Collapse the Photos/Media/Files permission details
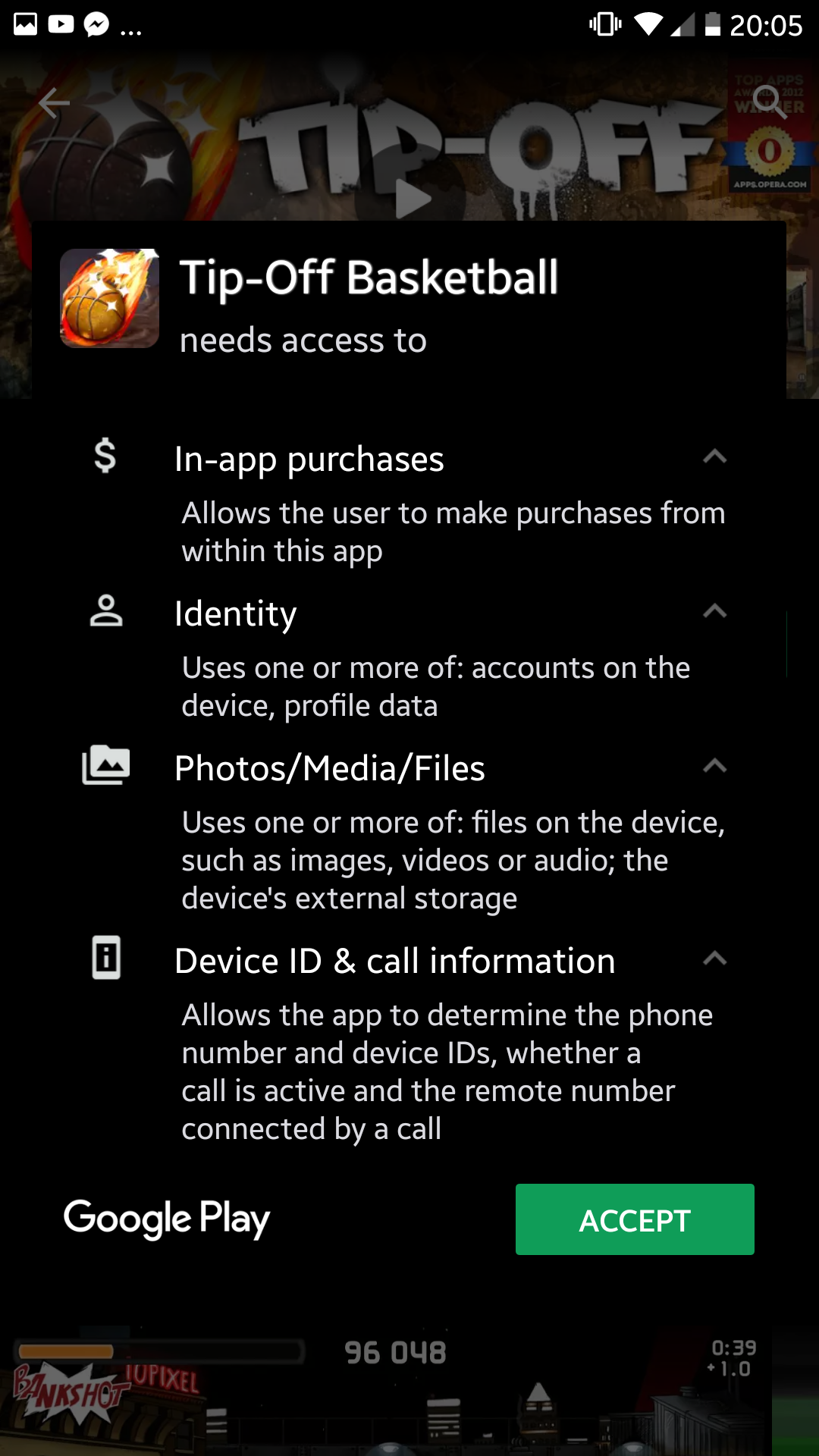Screen dimensions: 819x1456 714,766
